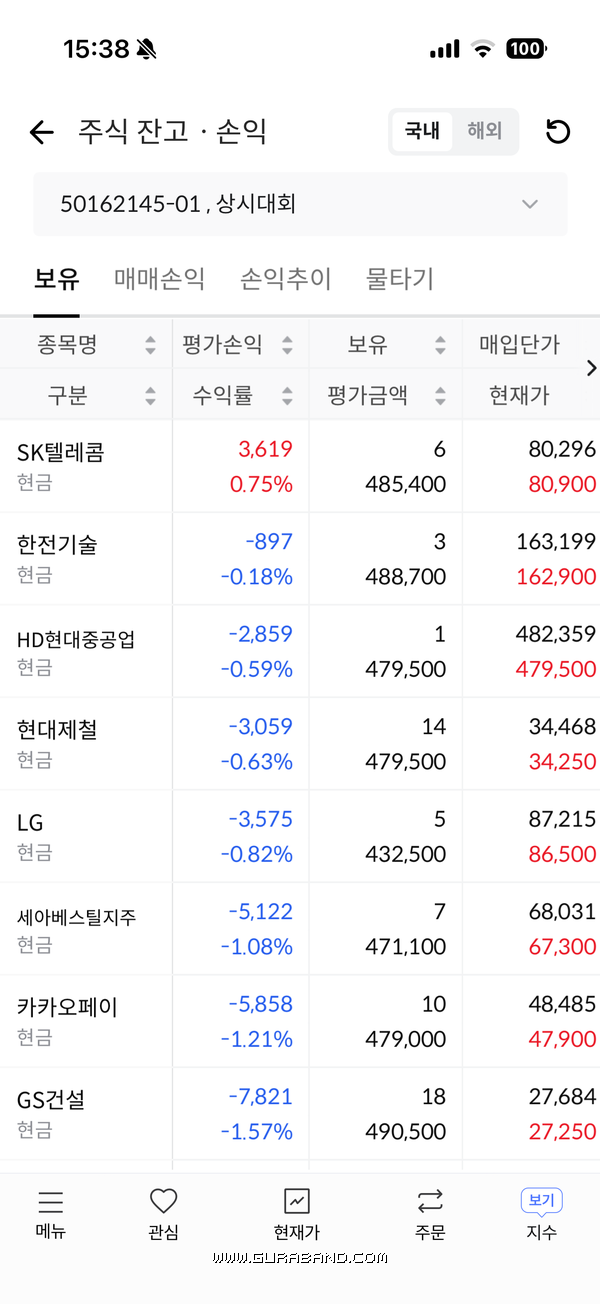Show more columns with the right chevron

[591, 368]
